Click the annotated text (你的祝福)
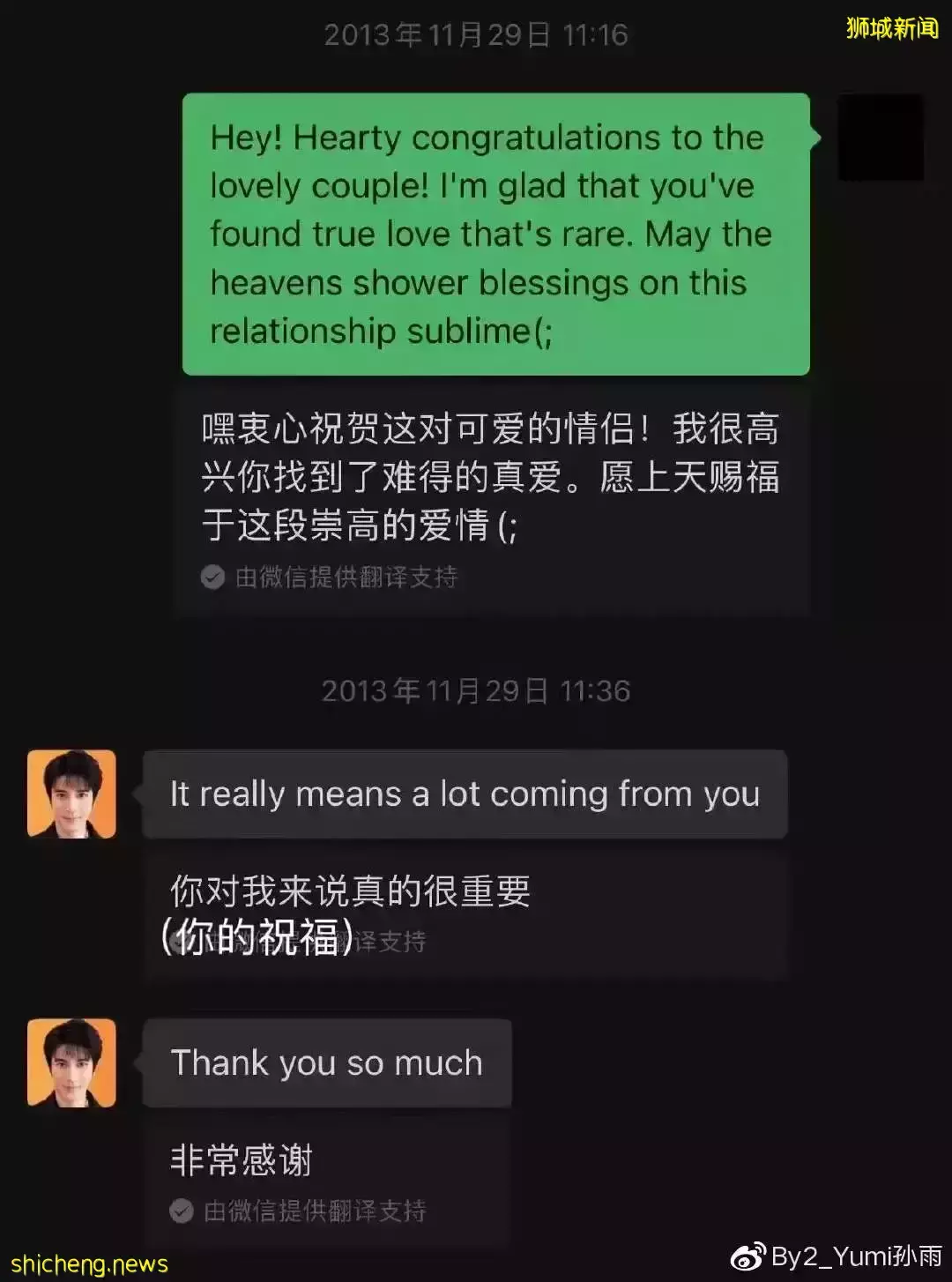 tap(257, 939)
